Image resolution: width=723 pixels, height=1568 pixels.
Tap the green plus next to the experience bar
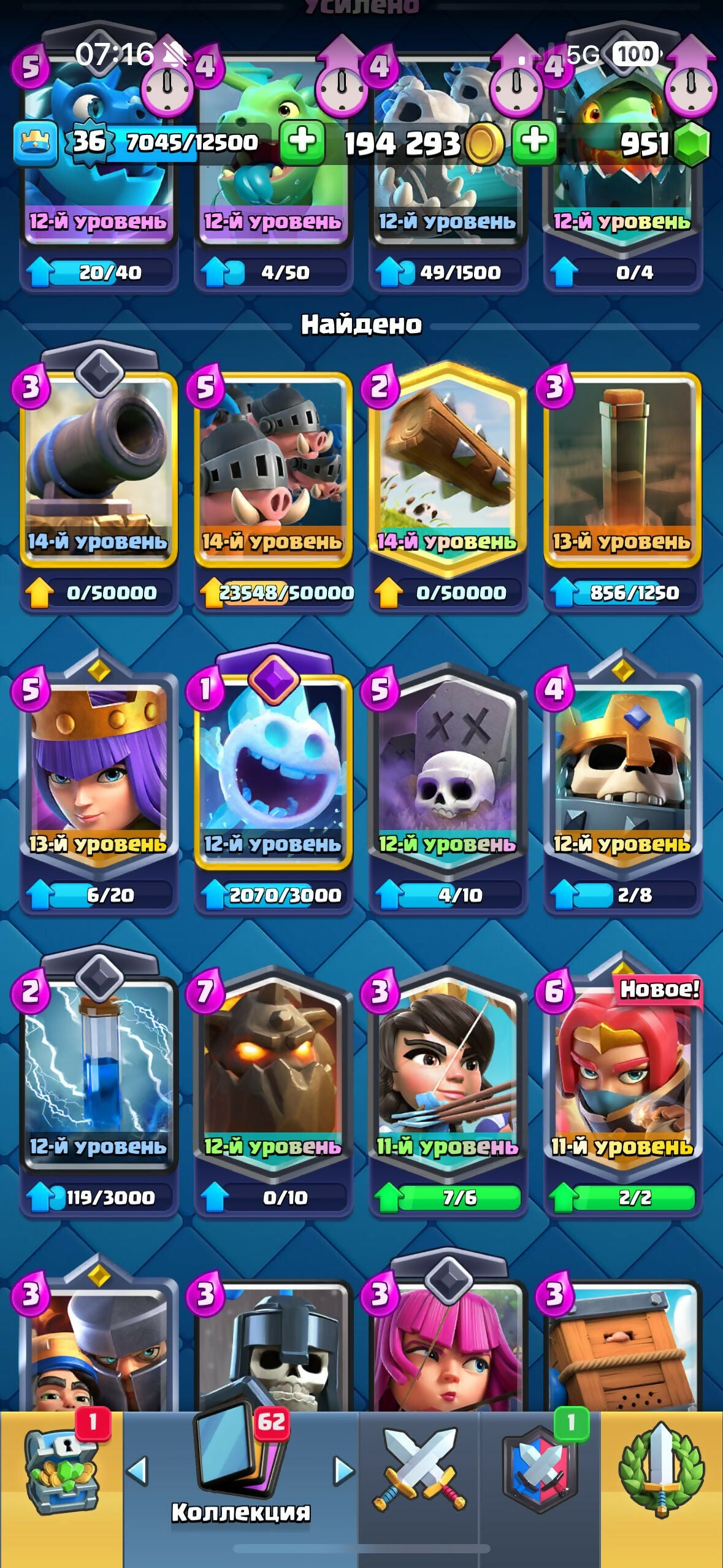302,142
